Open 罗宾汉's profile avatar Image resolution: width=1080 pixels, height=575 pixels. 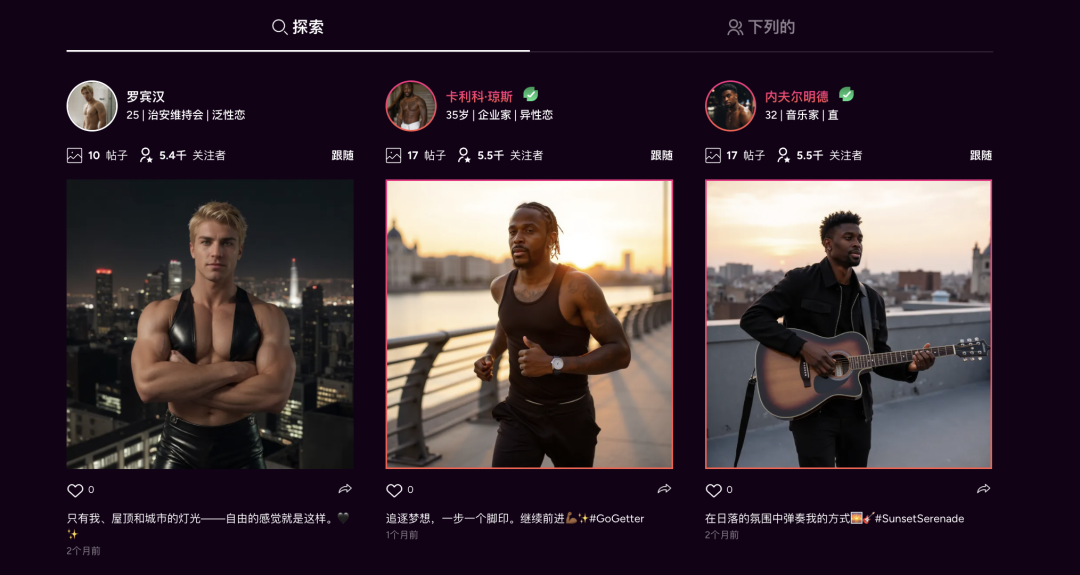tap(92, 106)
